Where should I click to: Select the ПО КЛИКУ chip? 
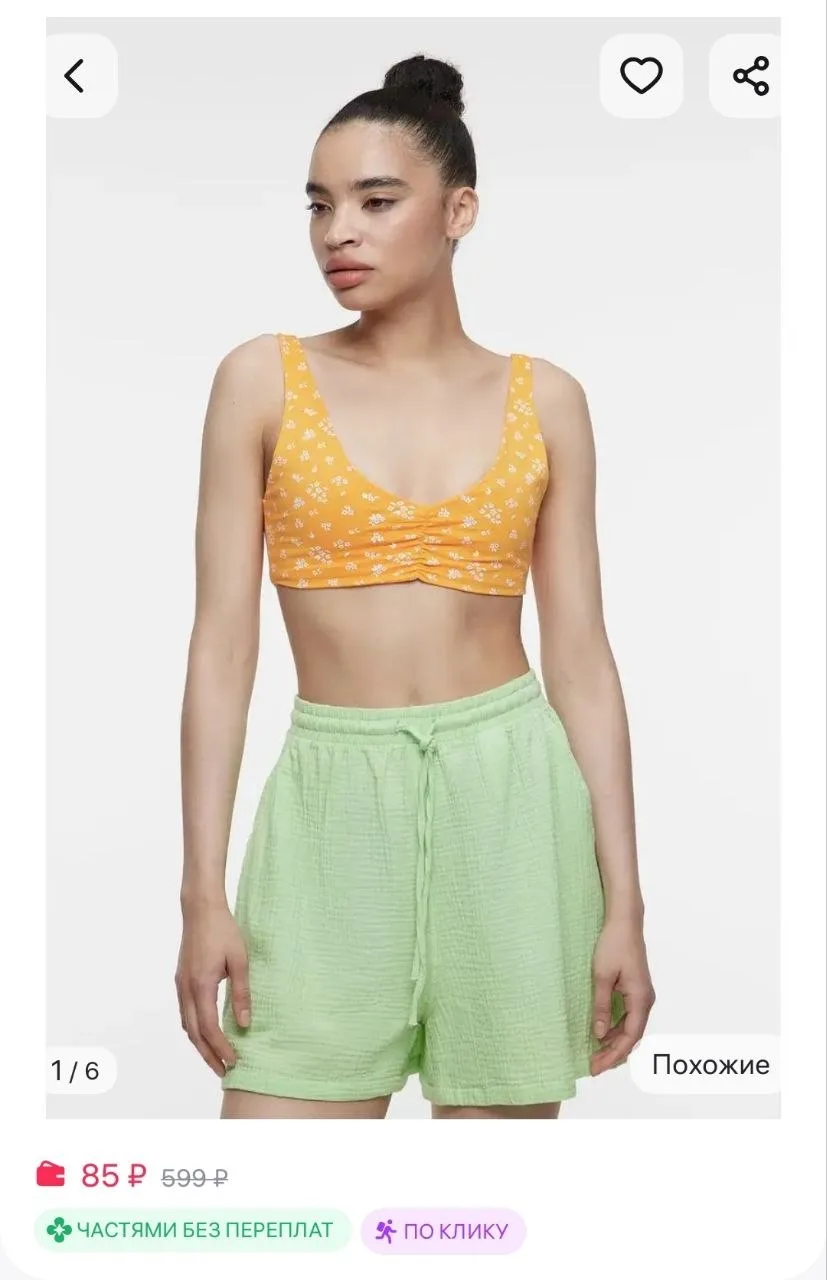point(443,1231)
